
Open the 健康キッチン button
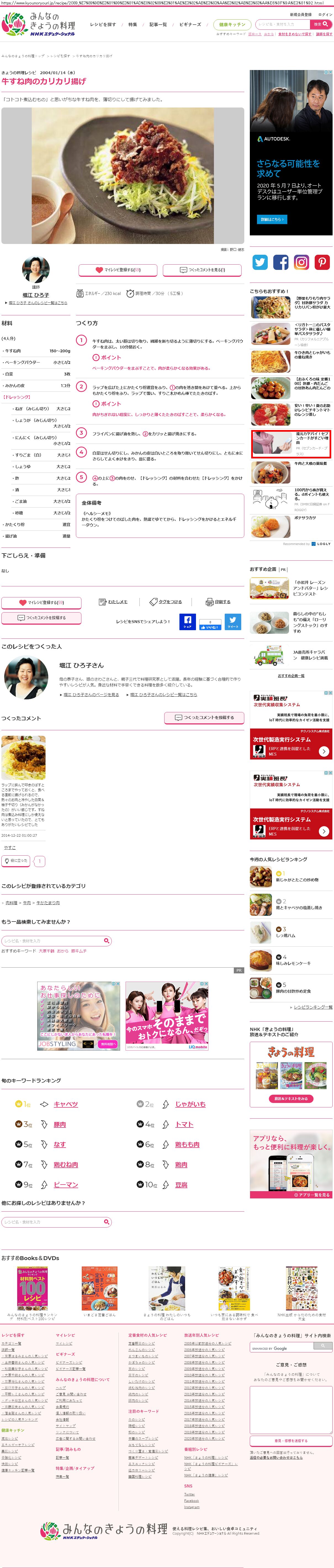[x=232, y=24]
